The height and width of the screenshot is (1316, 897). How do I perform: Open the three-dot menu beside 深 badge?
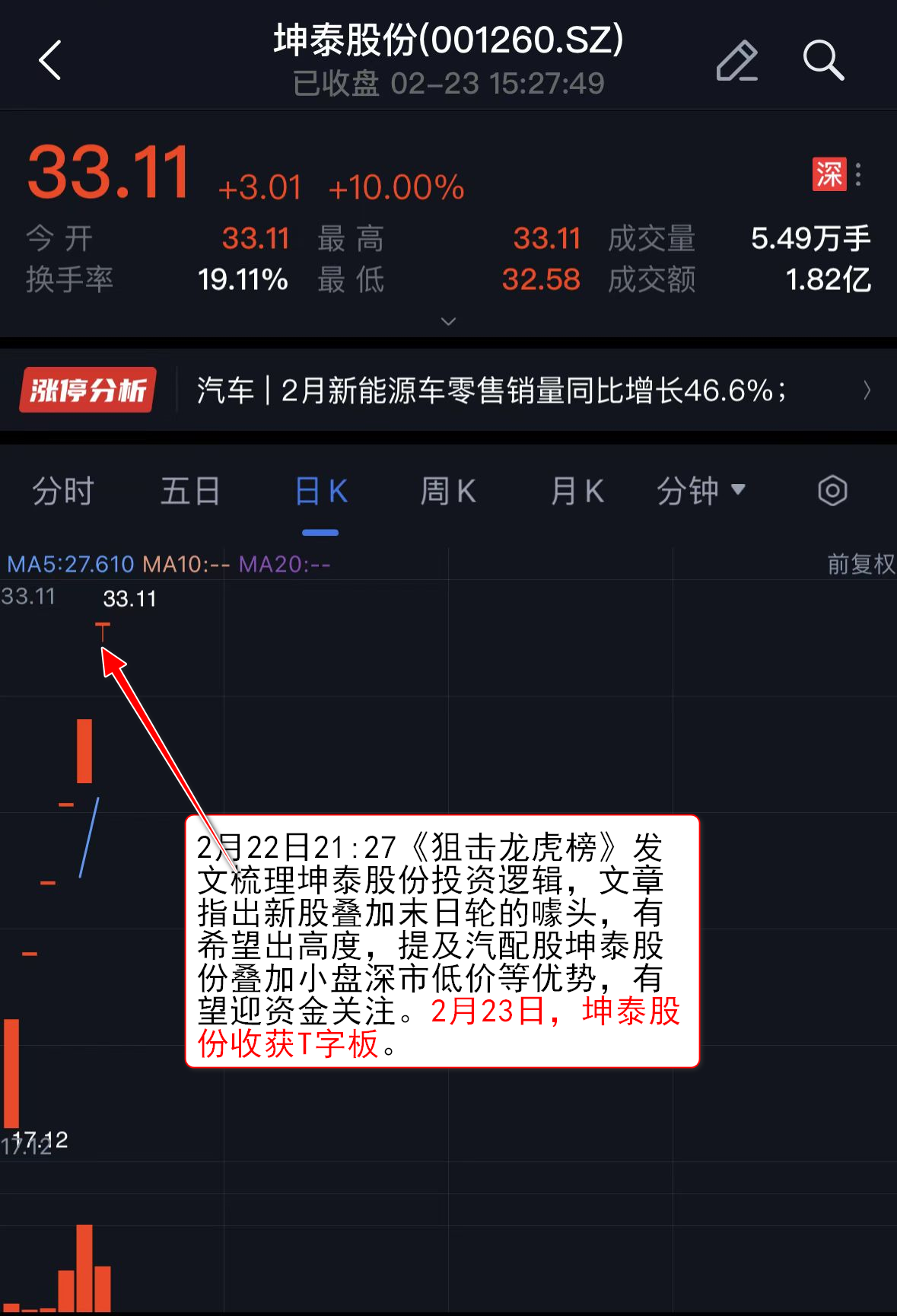[x=858, y=174]
